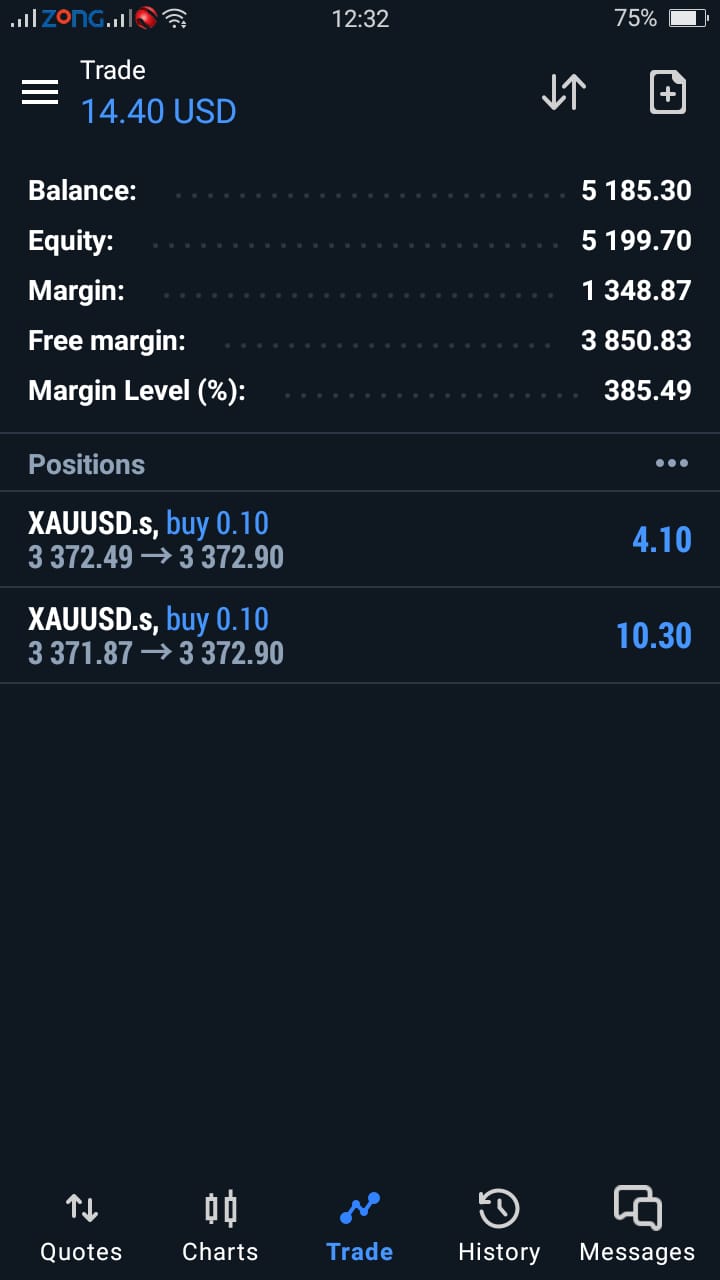Open the XAUUSD.s position with 4.10 profit
Viewport: 720px width, 1280px height.
pyautogui.click(x=360, y=540)
